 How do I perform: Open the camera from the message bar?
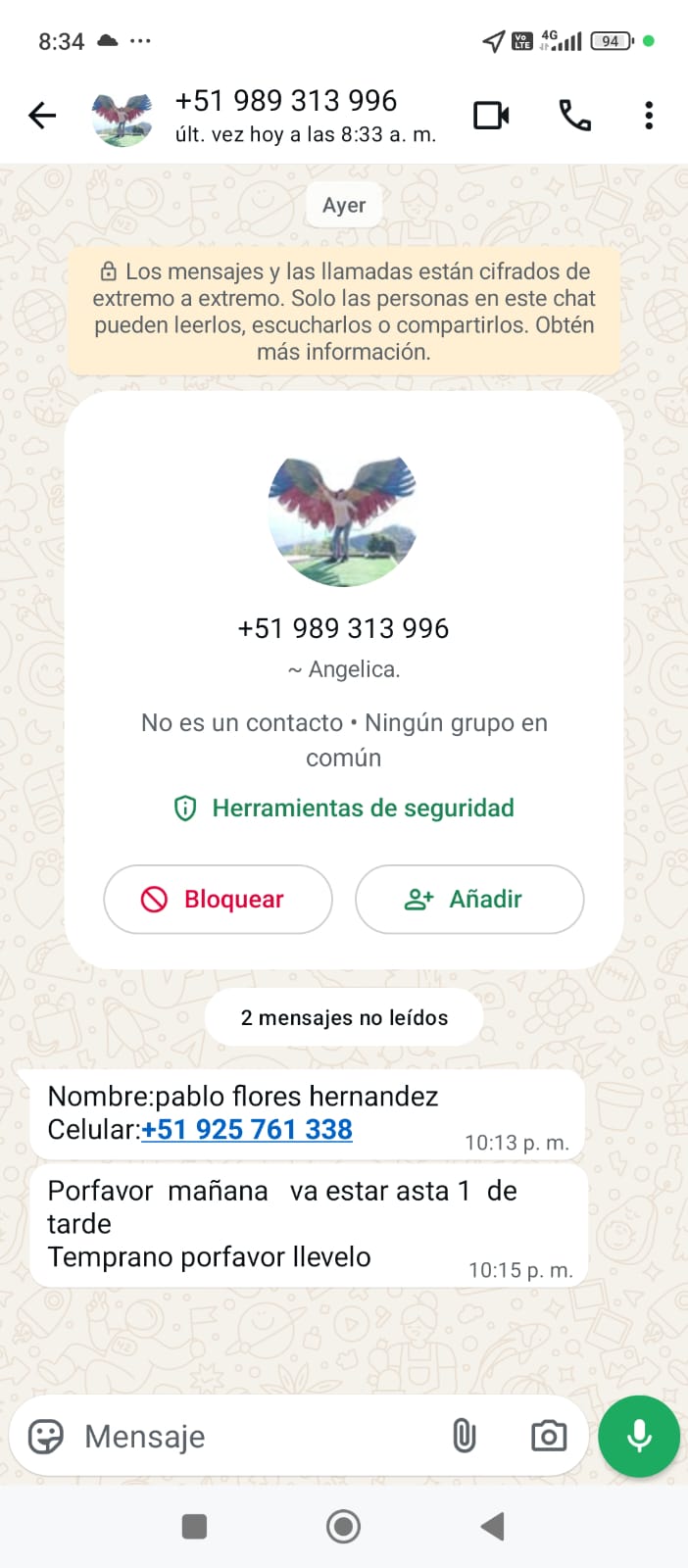click(549, 1437)
